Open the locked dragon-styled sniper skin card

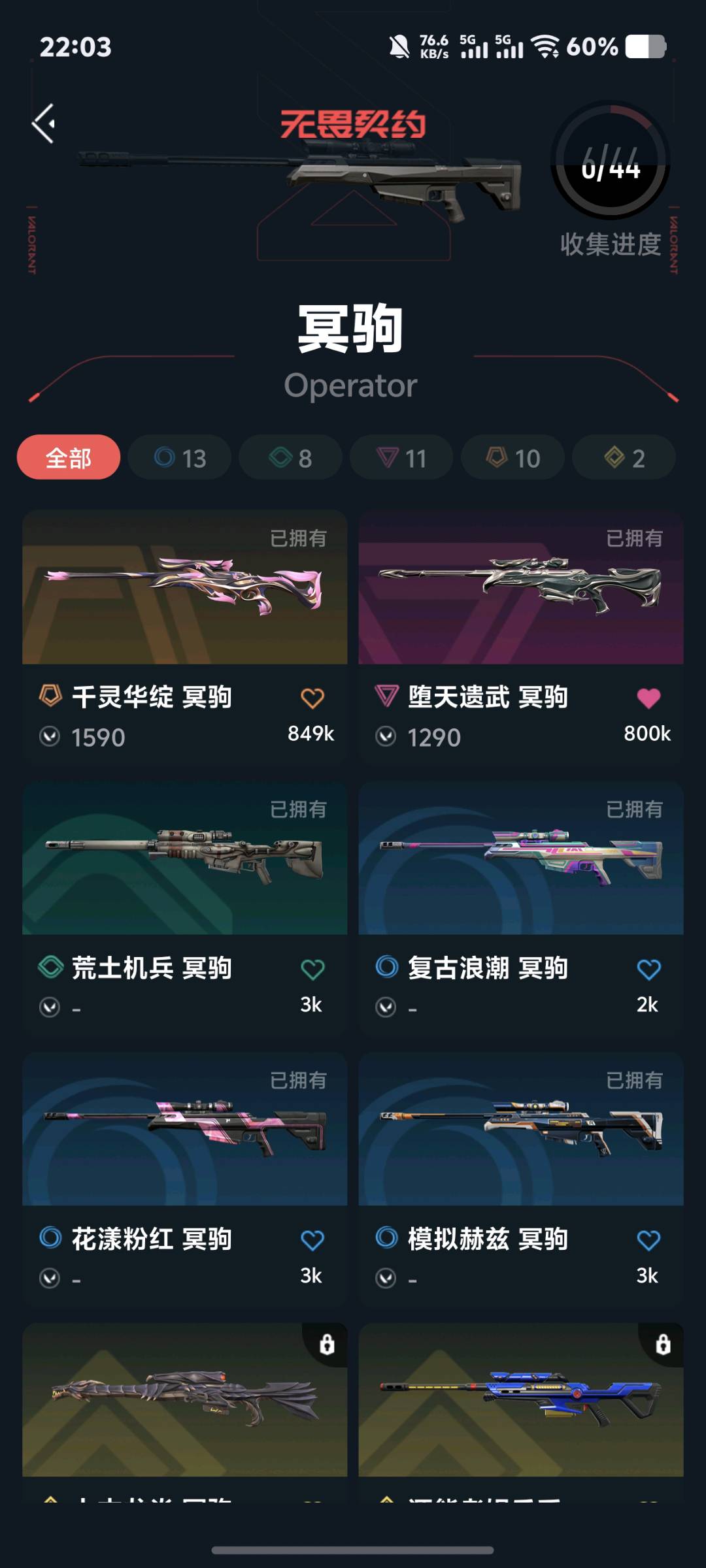(x=185, y=1401)
